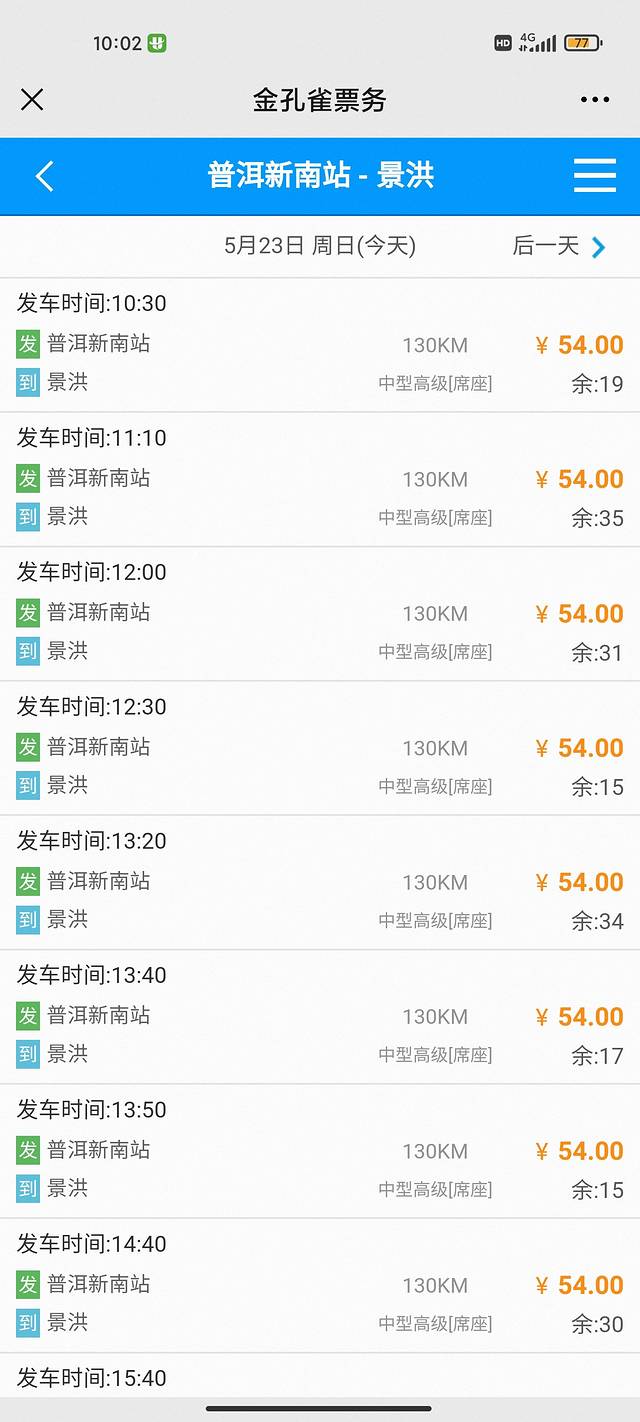
Task: Open the 15:40 departure entry
Action: tap(320, 1380)
